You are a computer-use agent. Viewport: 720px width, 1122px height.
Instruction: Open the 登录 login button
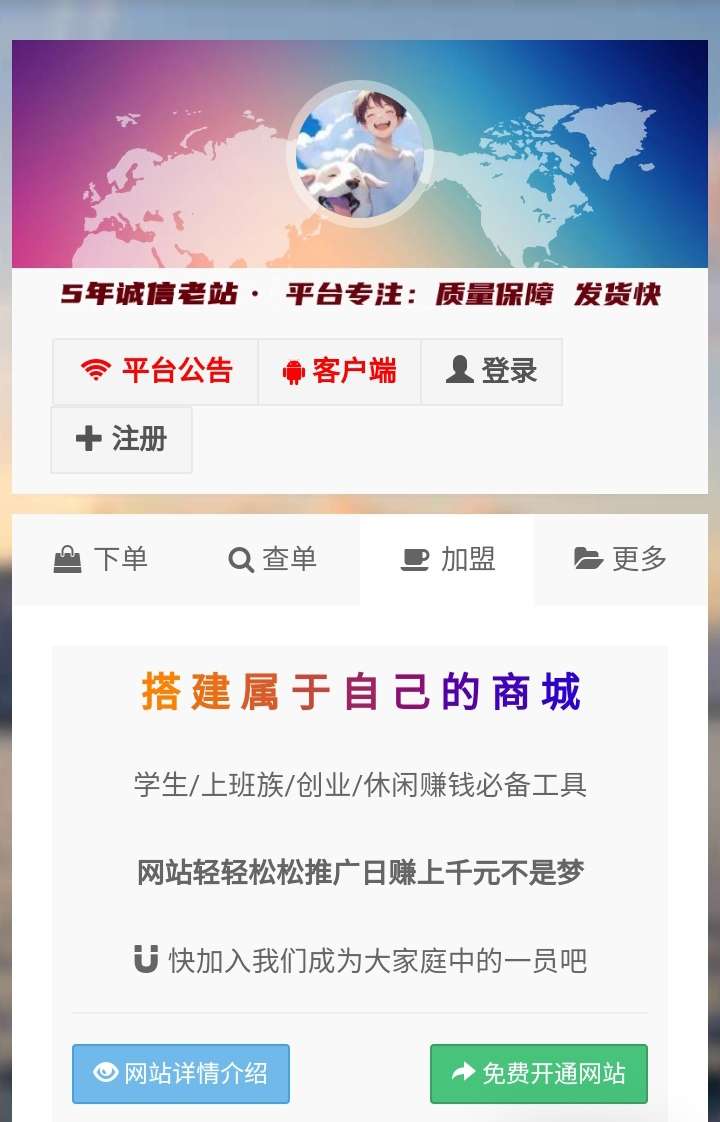(x=491, y=371)
